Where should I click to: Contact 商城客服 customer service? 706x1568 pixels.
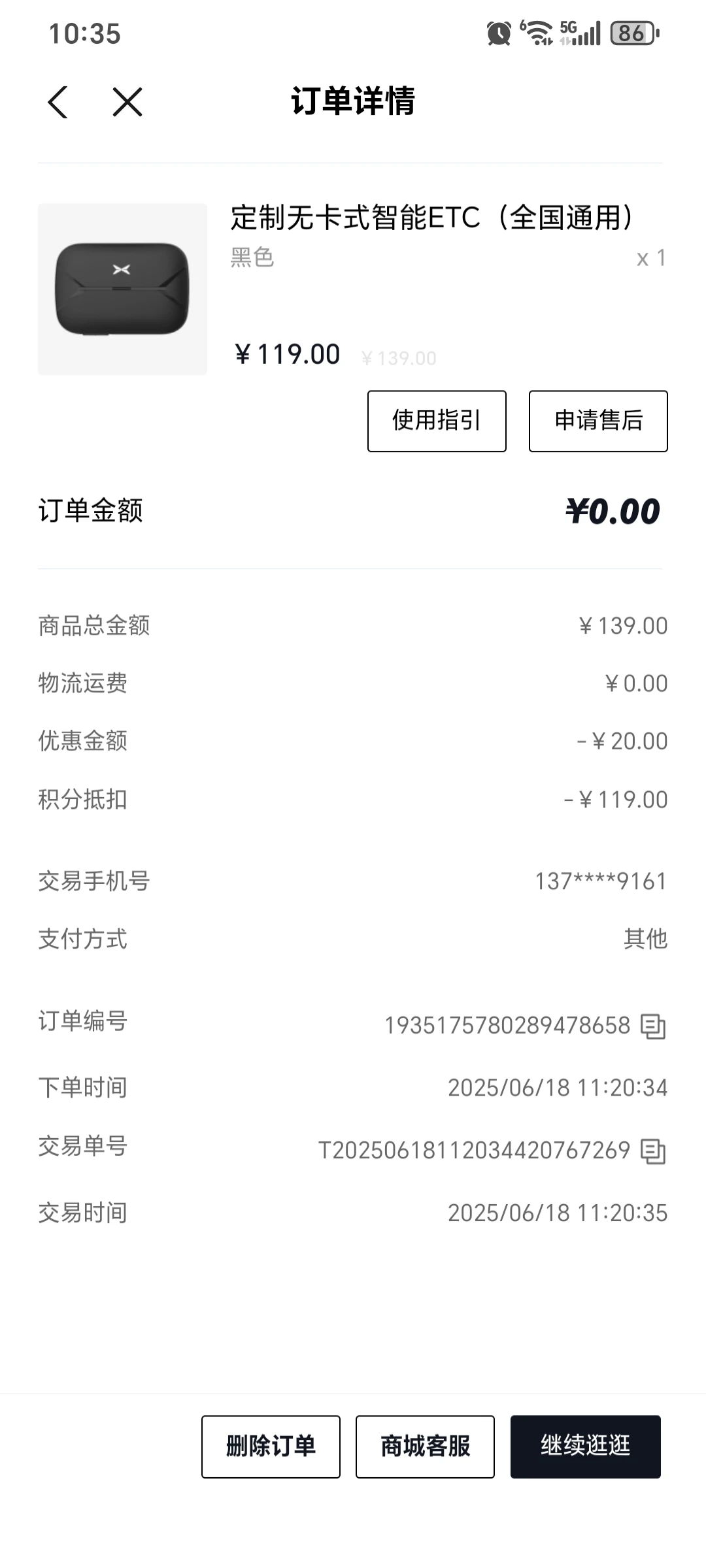coord(425,1446)
